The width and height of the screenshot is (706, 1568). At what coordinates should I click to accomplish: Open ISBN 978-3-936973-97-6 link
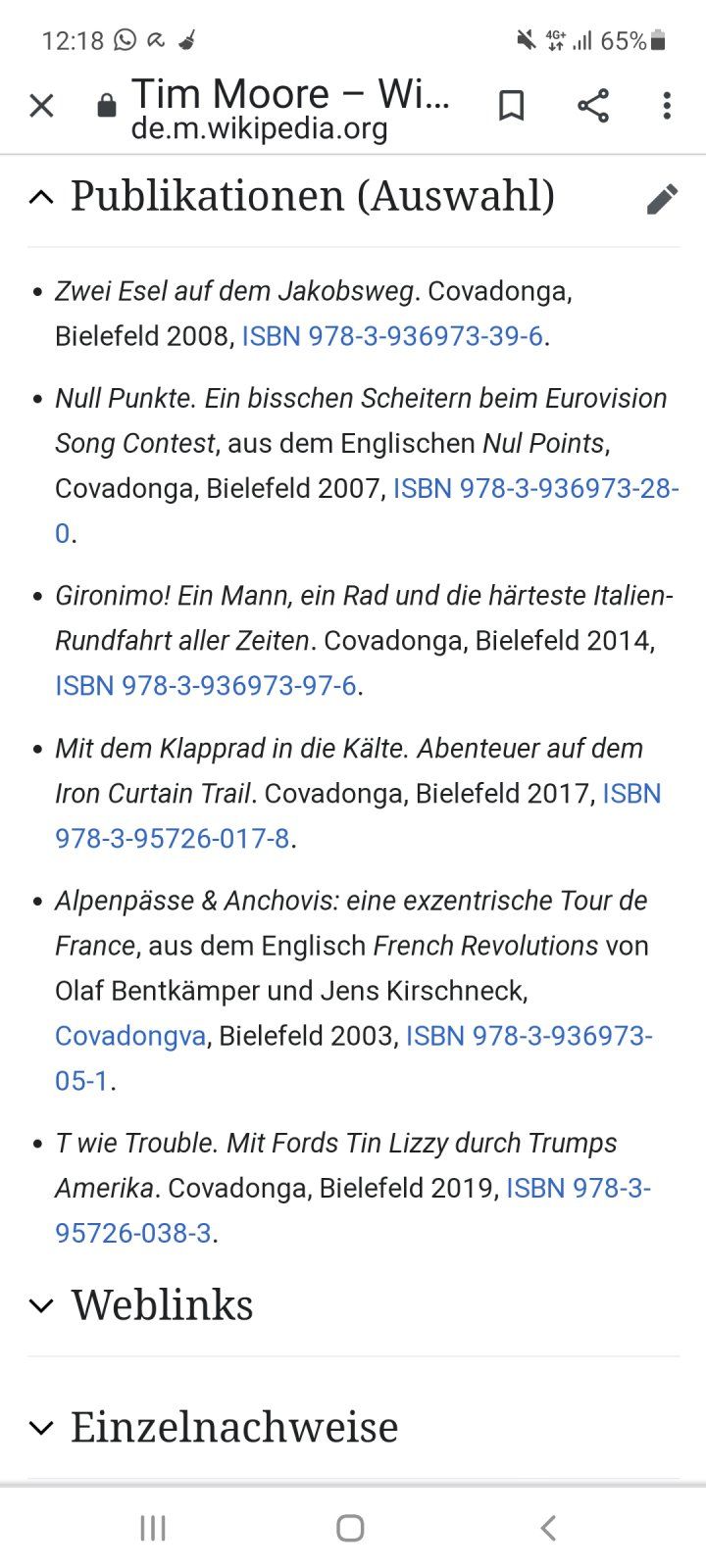(x=206, y=685)
